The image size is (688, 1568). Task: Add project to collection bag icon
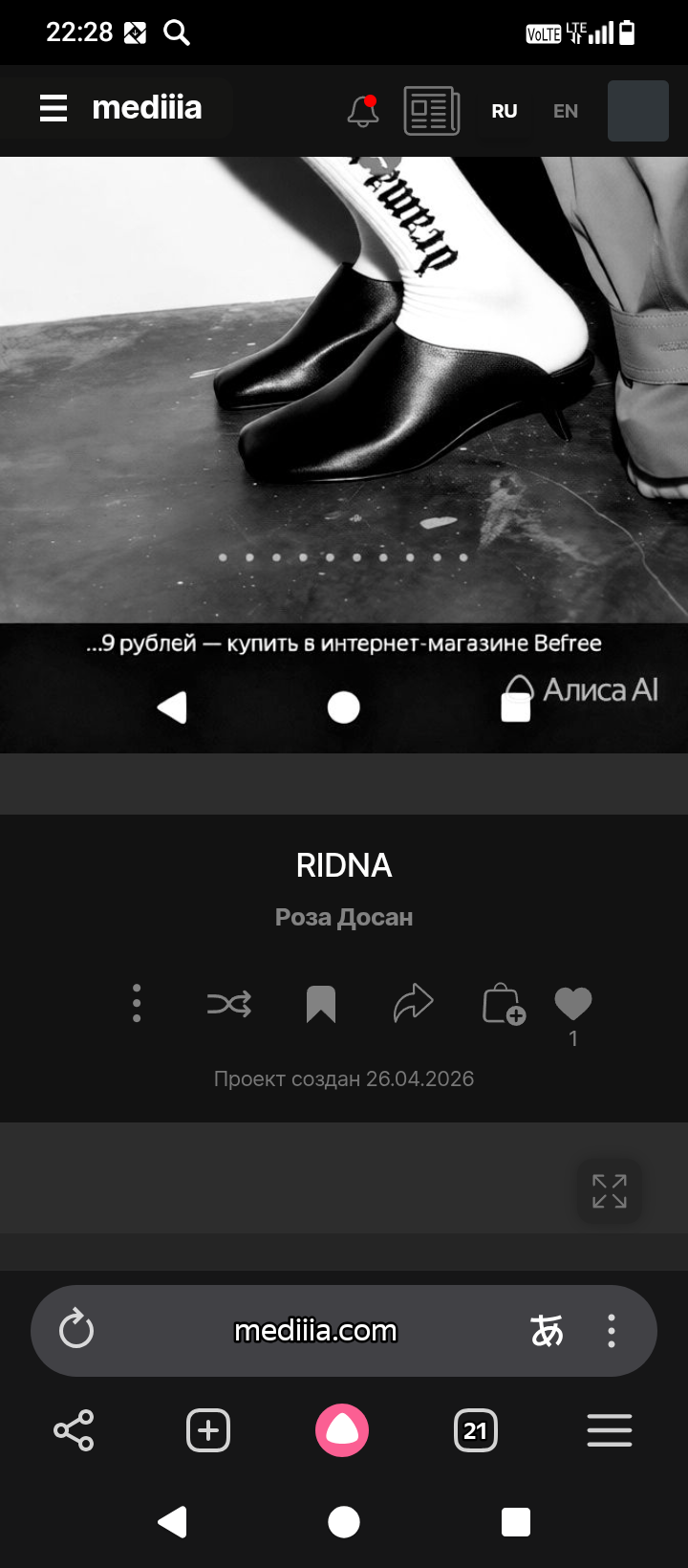[504, 1005]
